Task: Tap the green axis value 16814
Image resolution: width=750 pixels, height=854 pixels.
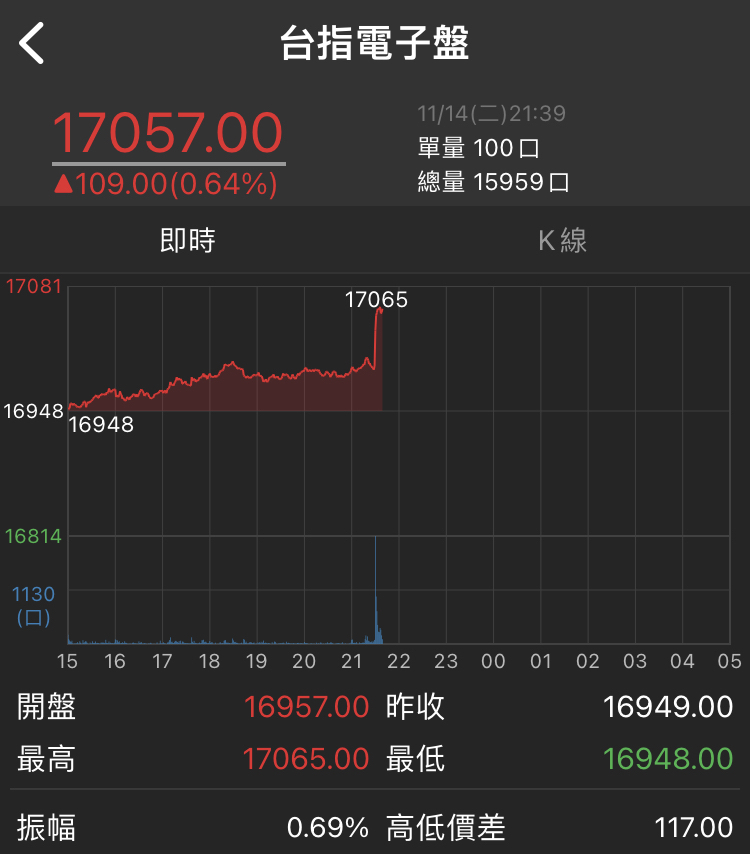Action: 36,535
